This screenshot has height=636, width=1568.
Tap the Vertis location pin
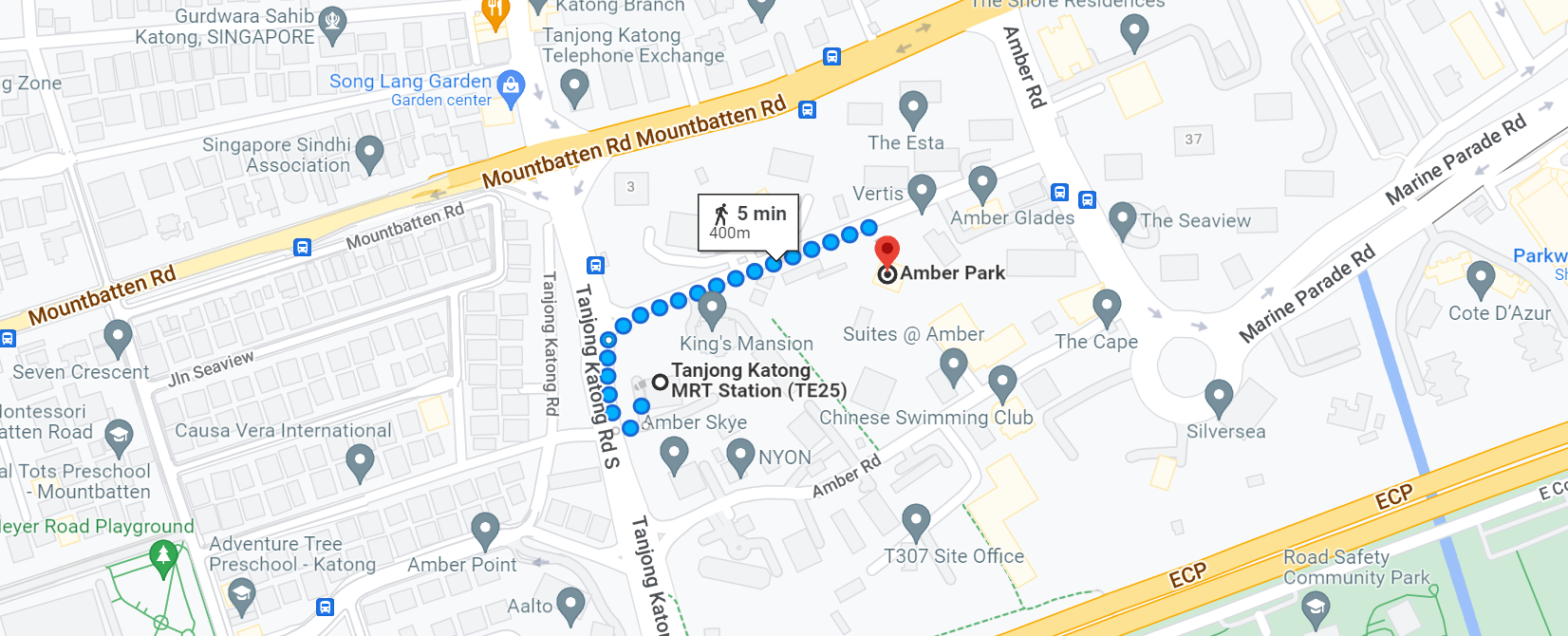tap(922, 192)
